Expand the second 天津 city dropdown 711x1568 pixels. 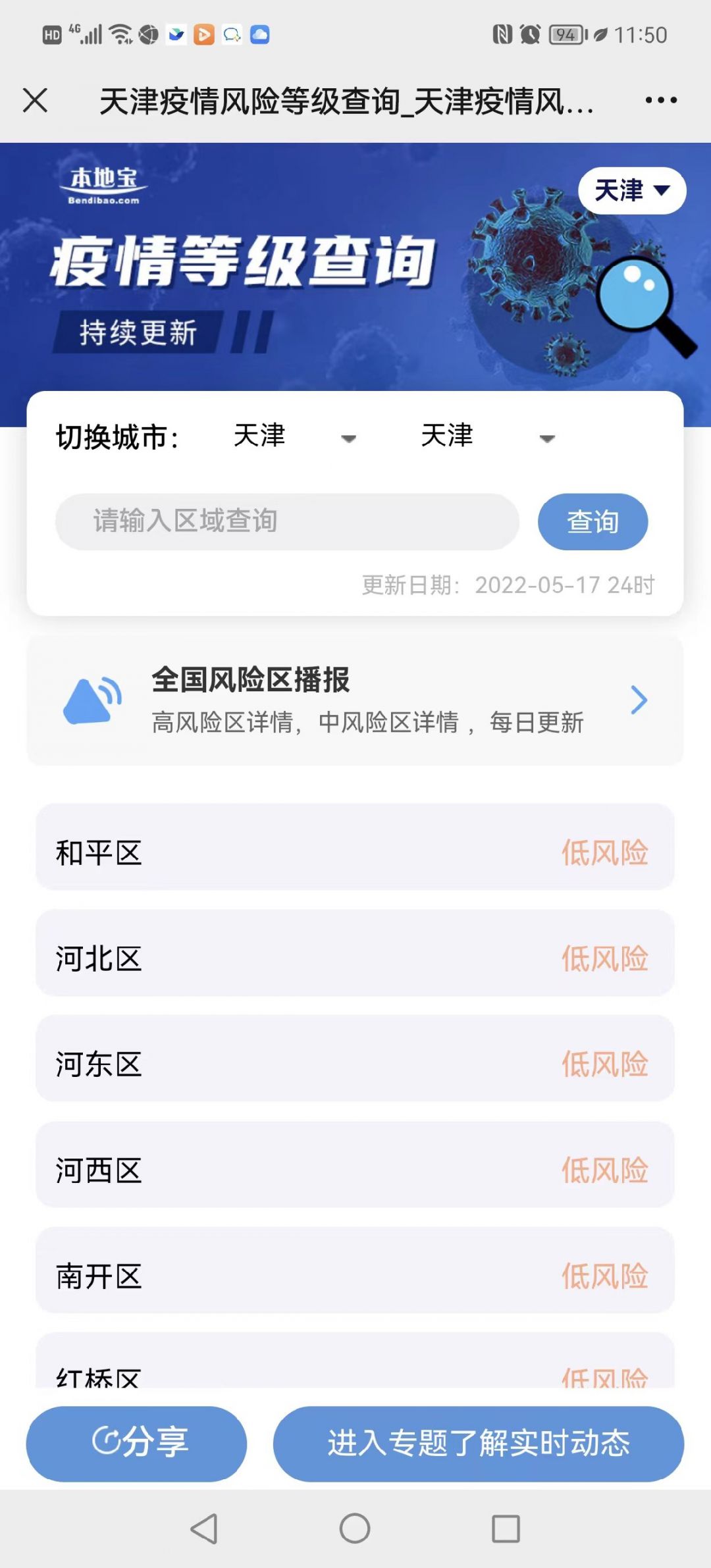[487, 436]
